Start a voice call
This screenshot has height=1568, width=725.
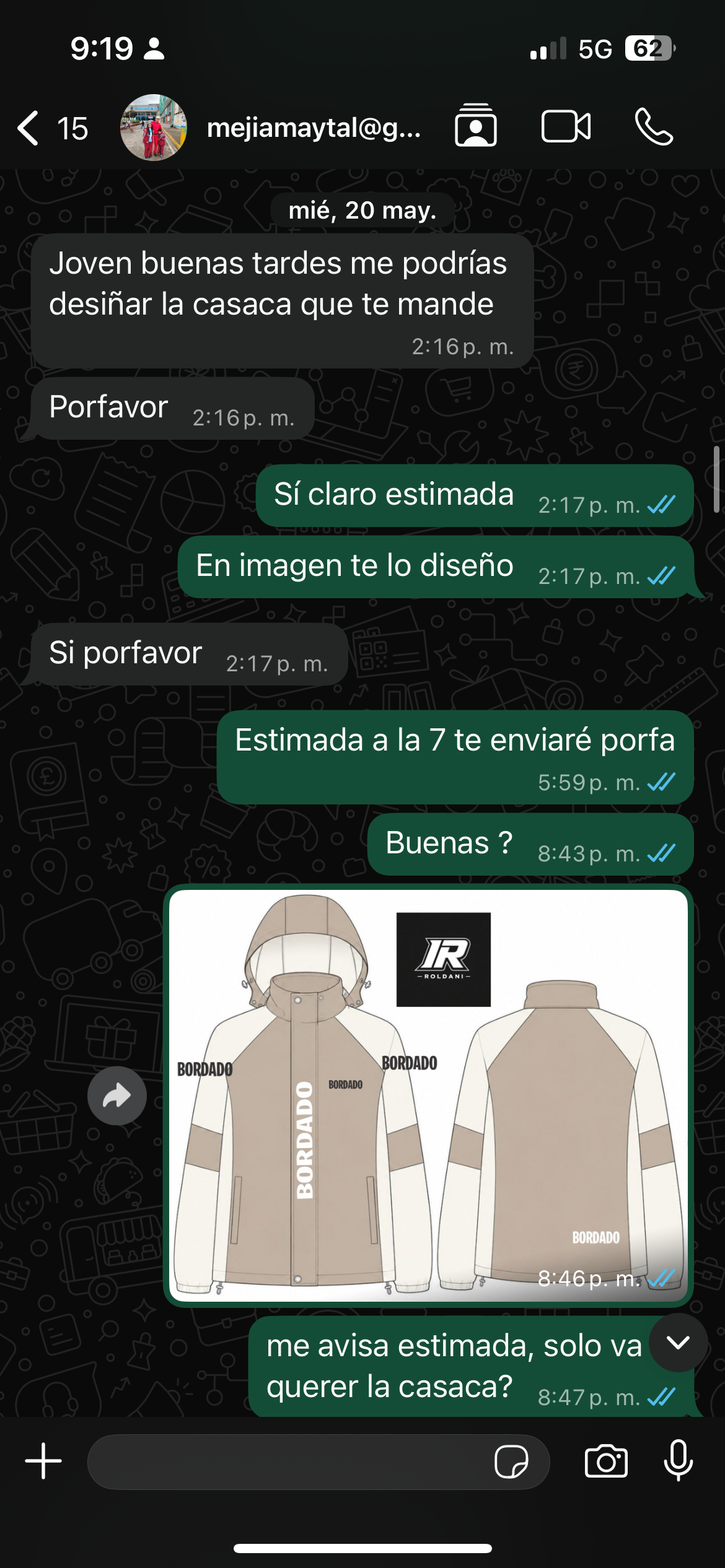tap(654, 127)
